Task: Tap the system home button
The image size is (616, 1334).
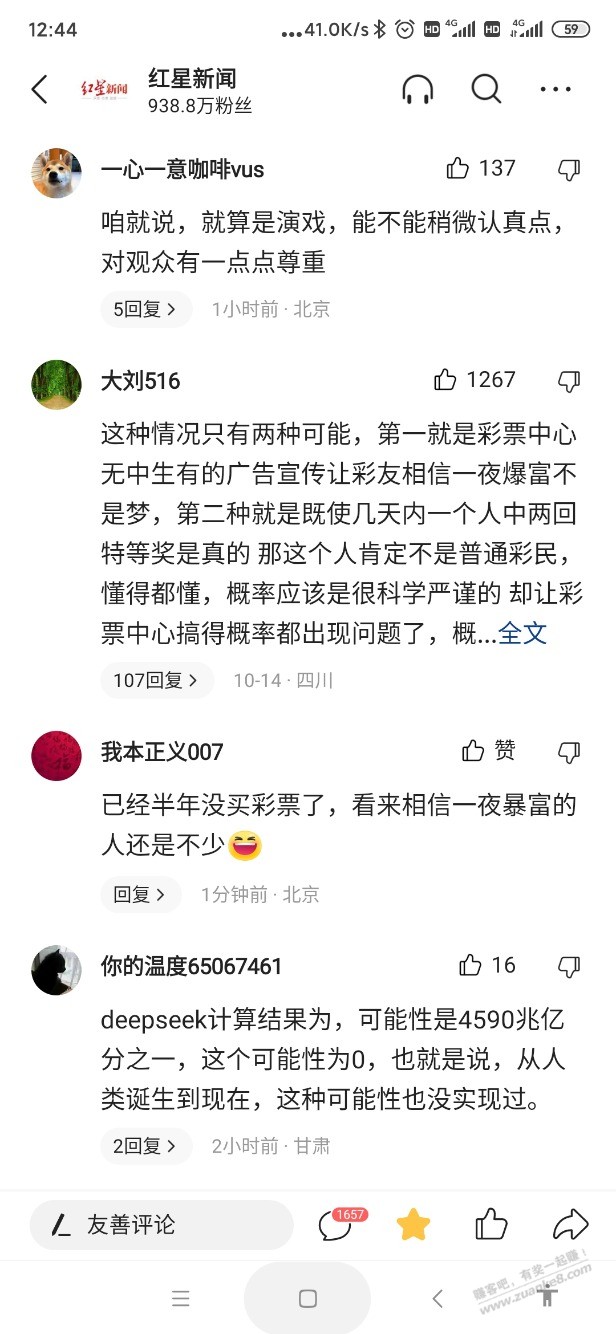Action: tap(307, 1299)
